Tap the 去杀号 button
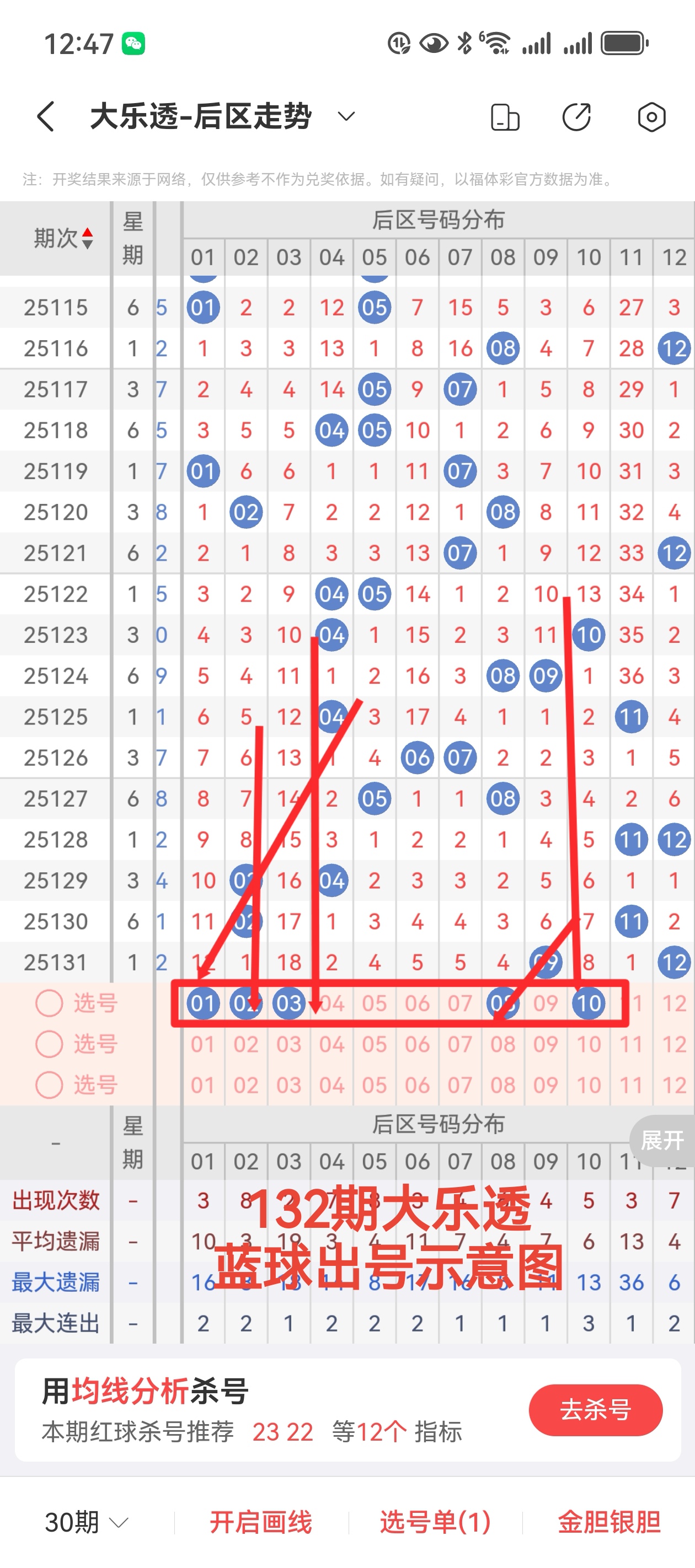This screenshot has width=695, height=1568. 595,1409
